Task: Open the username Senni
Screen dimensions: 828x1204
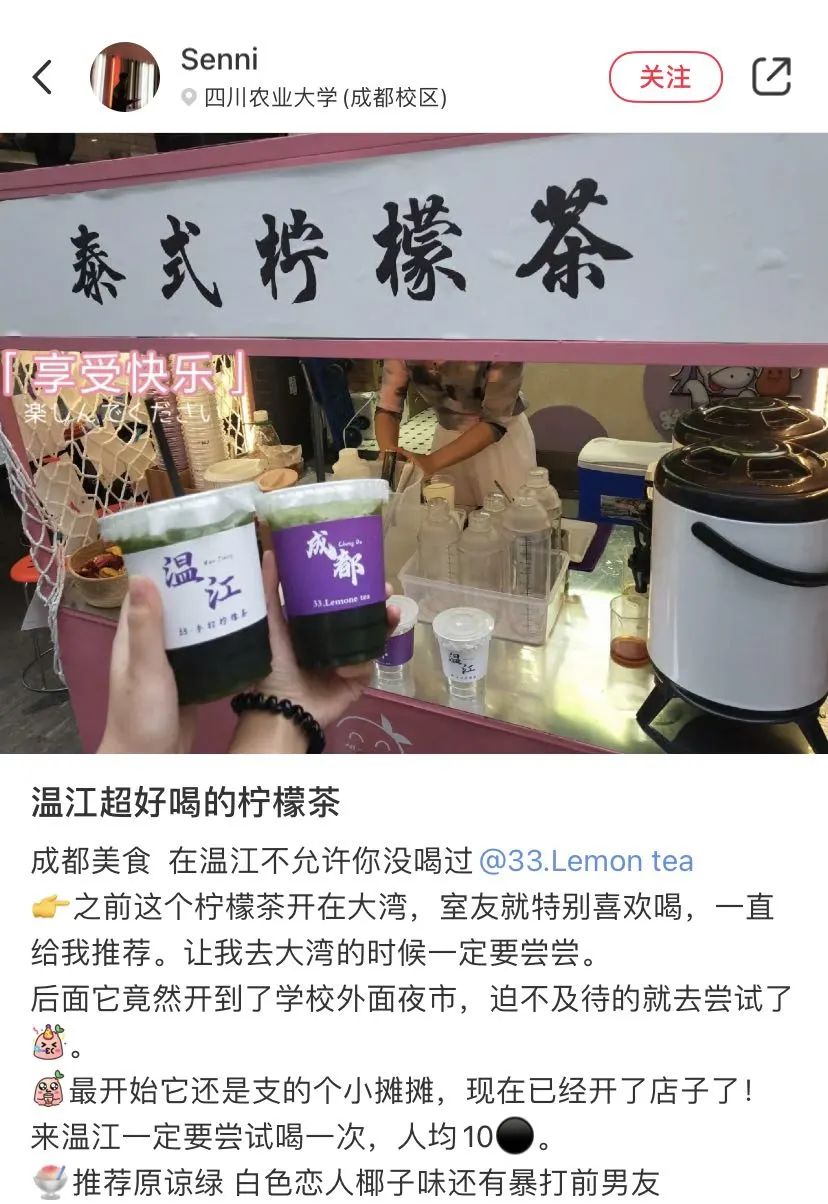Action: pyautogui.click(x=219, y=59)
